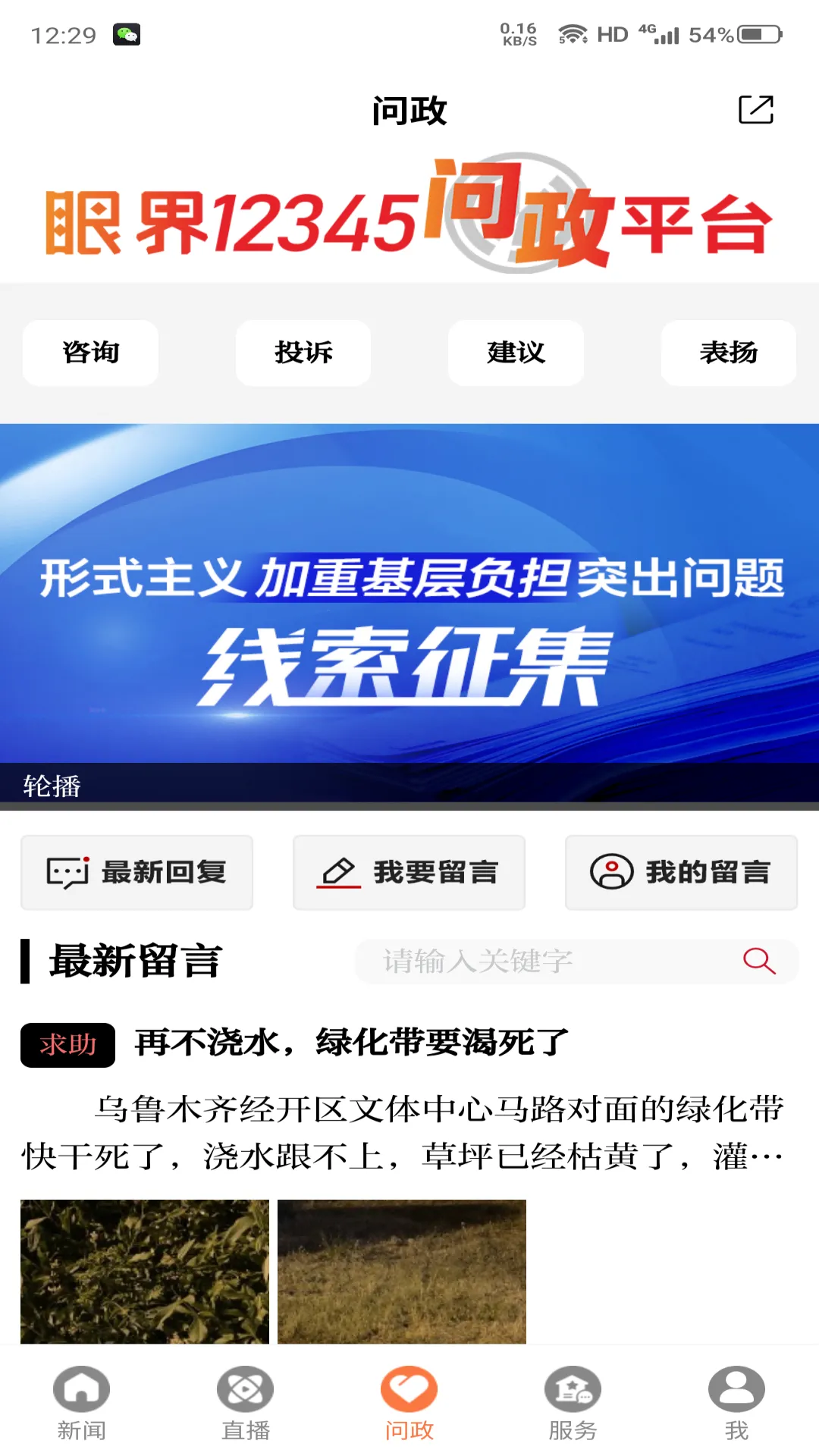Select the 咨询 category
This screenshot has width=819, height=1456.
(91, 353)
